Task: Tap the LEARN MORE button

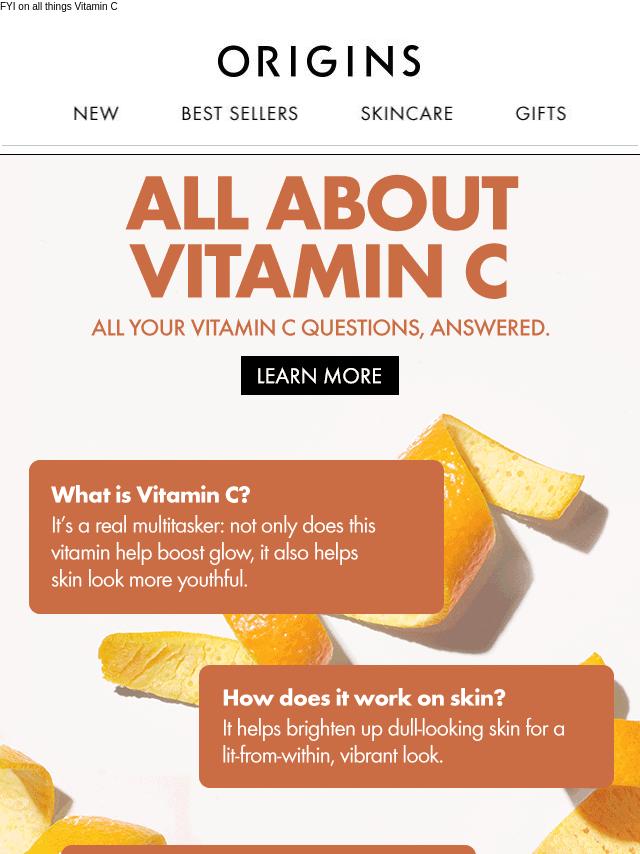Action: pyautogui.click(x=320, y=376)
